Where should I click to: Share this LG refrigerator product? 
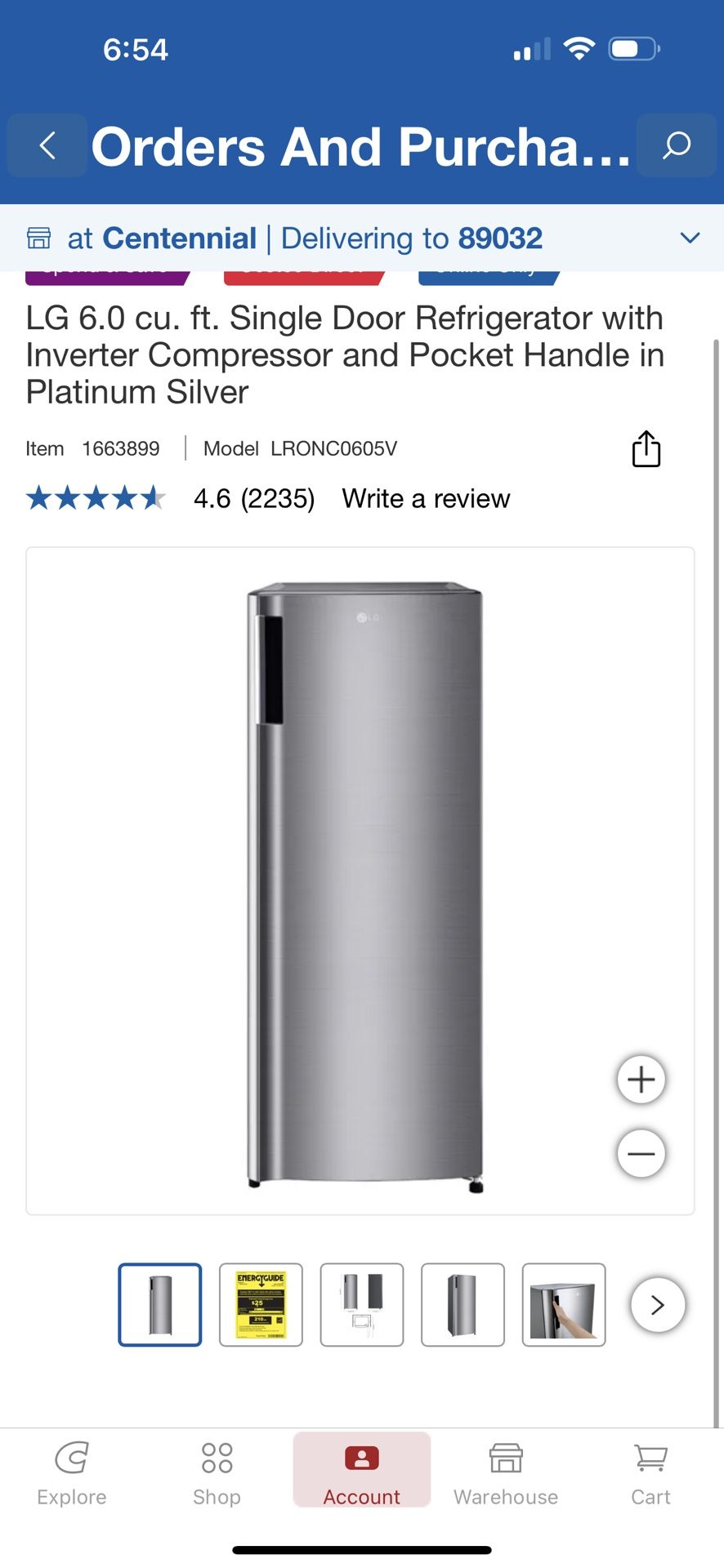point(646,449)
